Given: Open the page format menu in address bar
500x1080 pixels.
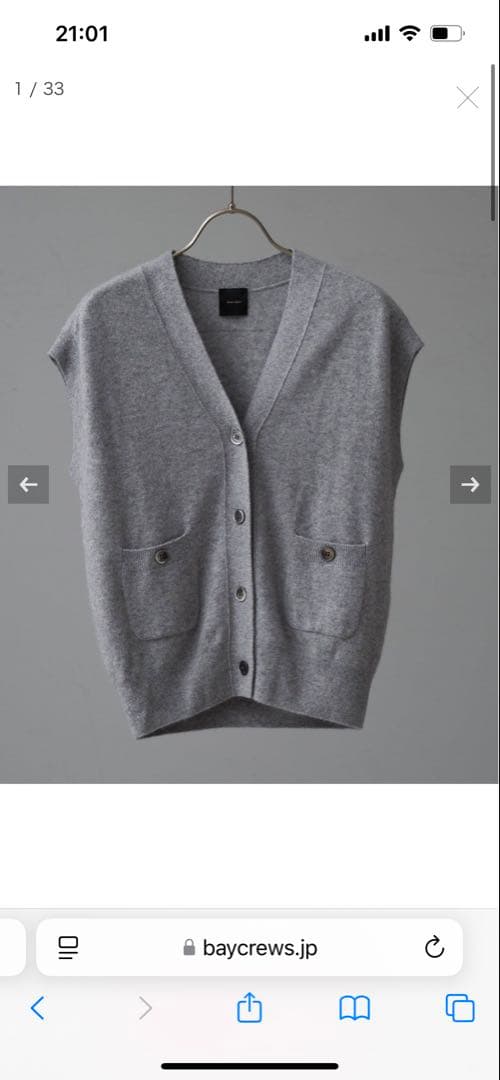Looking at the screenshot, I should coord(68,948).
